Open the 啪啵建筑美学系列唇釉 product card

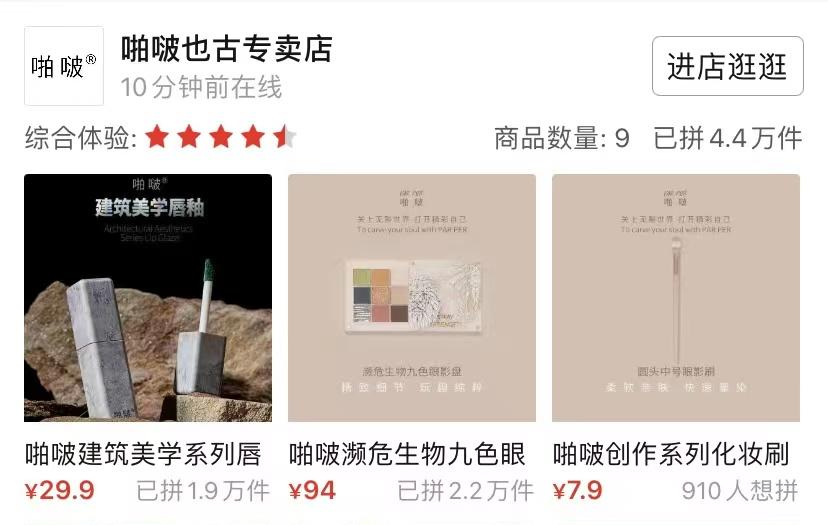click(x=148, y=298)
